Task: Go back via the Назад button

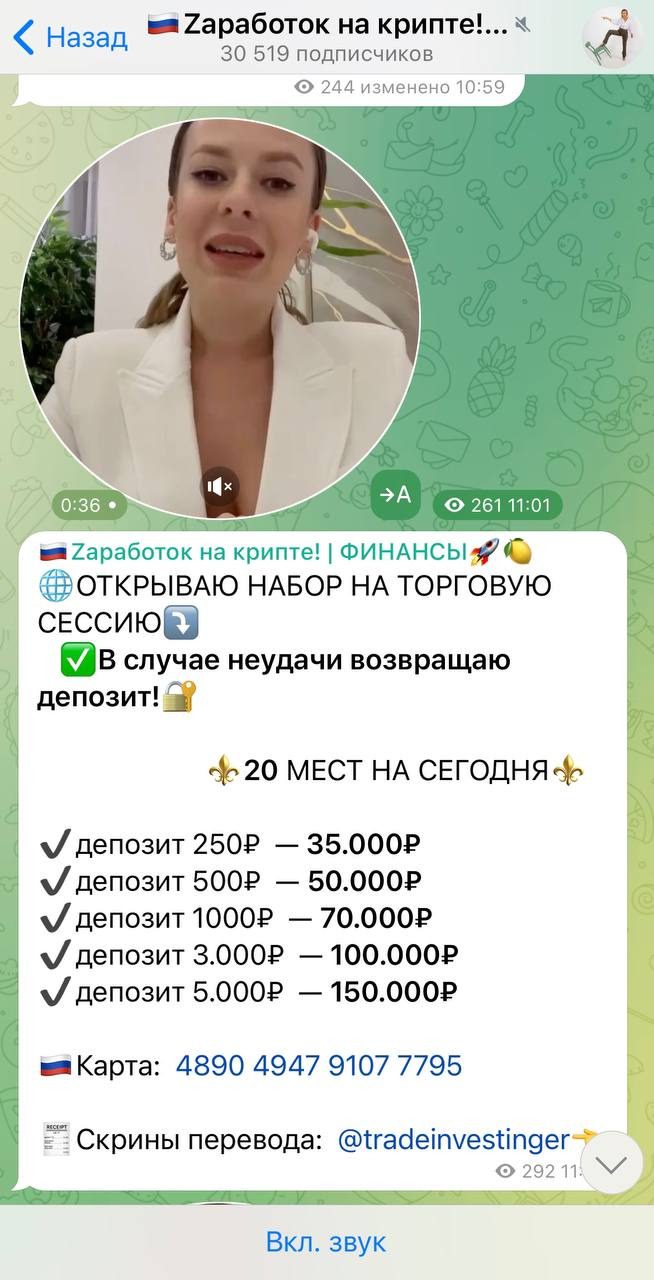Action: pos(70,38)
